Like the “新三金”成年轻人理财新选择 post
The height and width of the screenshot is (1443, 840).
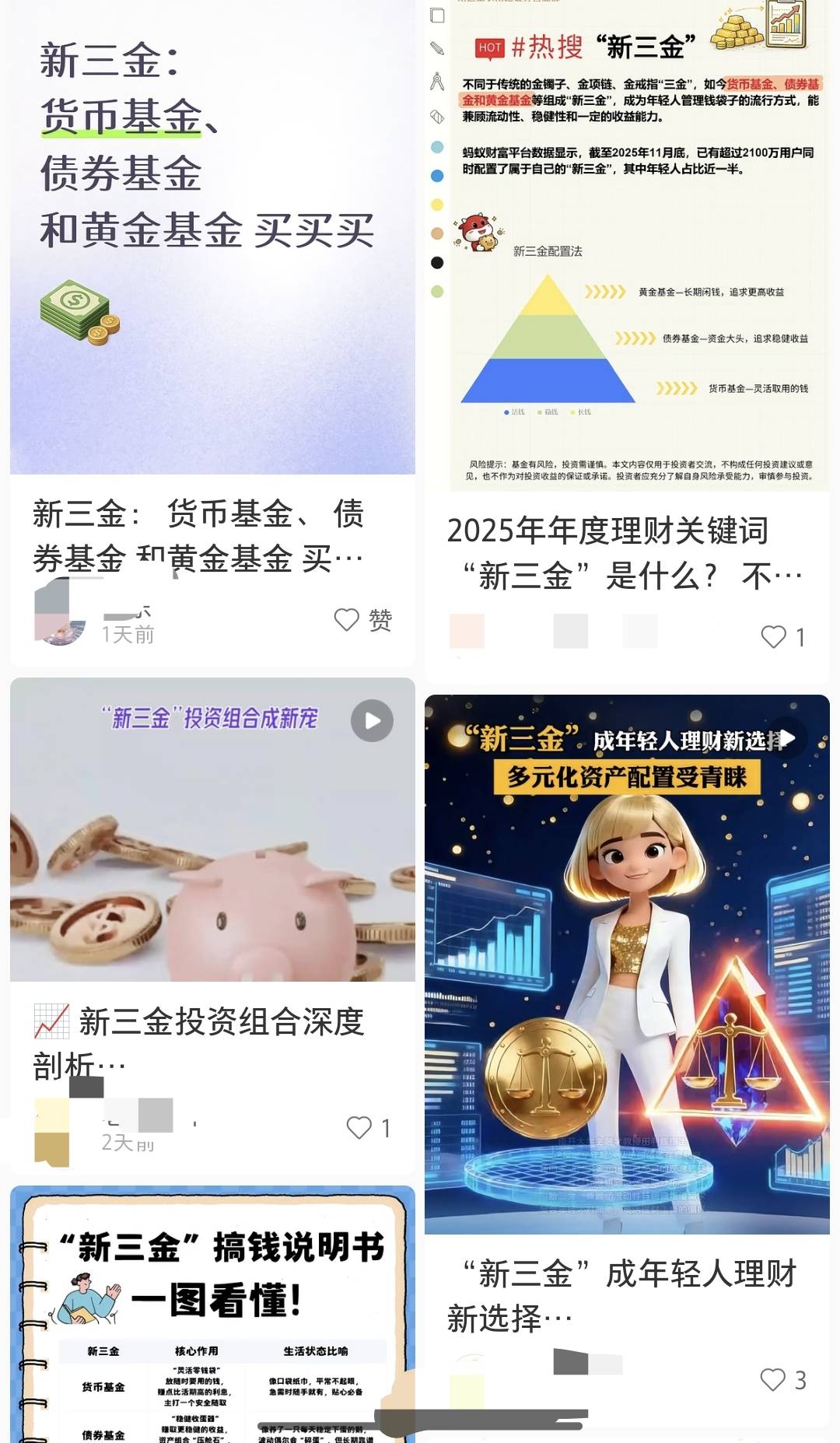pyautogui.click(x=773, y=1380)
